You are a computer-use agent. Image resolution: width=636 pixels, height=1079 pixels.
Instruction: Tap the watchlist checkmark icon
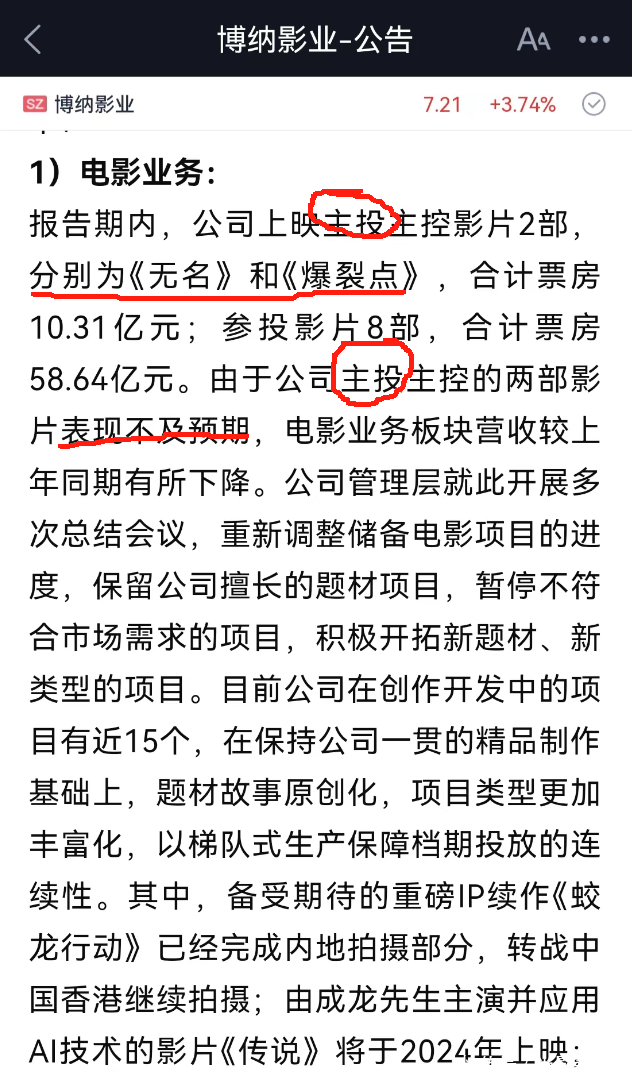click(x=594, y=104)
